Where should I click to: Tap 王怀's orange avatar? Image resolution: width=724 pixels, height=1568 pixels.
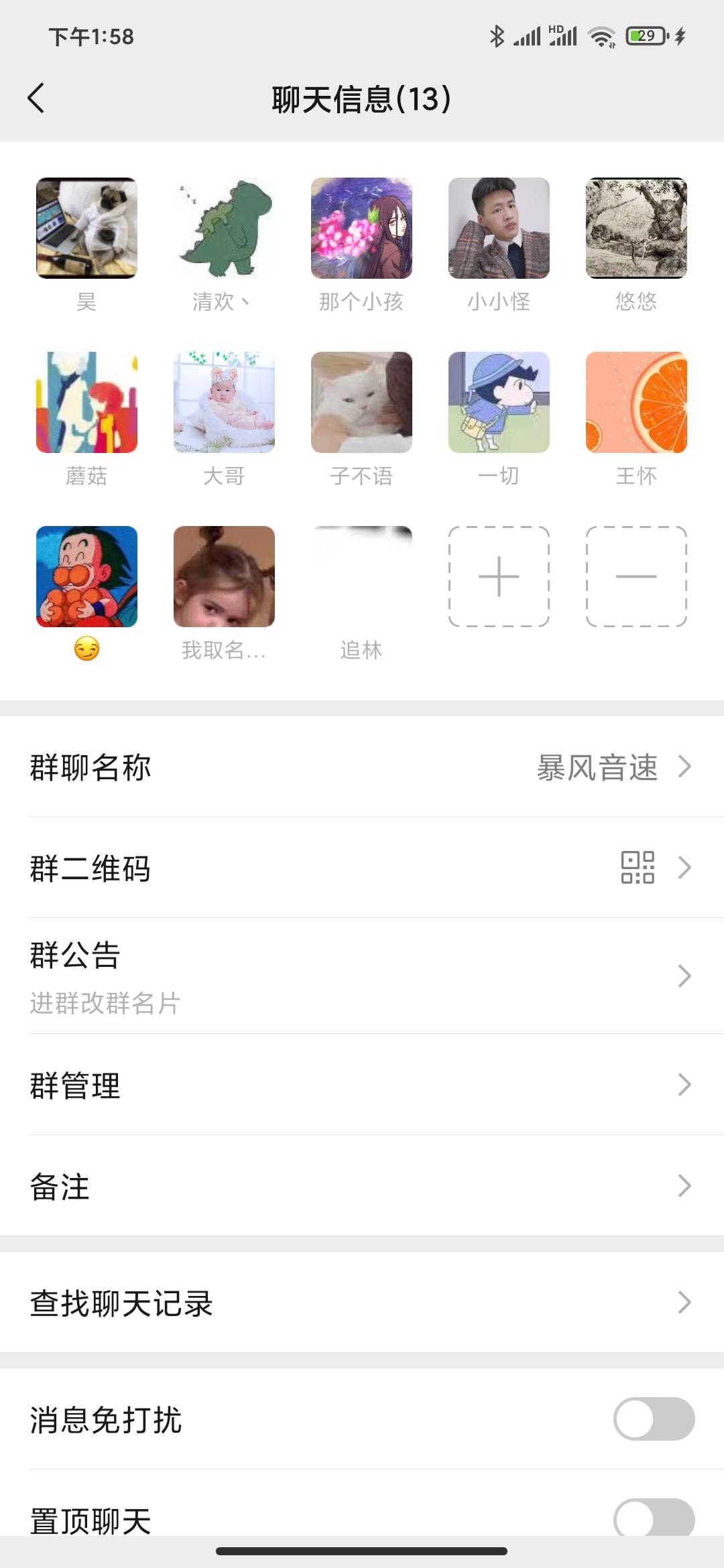coord(636,402)
